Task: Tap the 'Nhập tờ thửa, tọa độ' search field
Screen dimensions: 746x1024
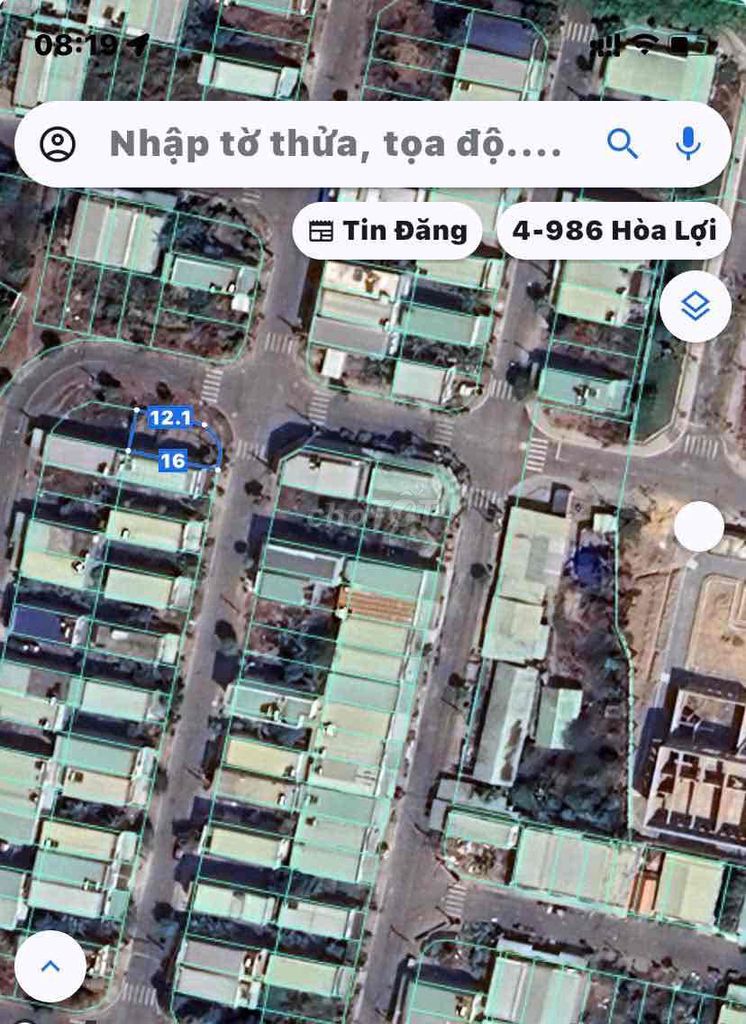Action: (x=335, y=145)
